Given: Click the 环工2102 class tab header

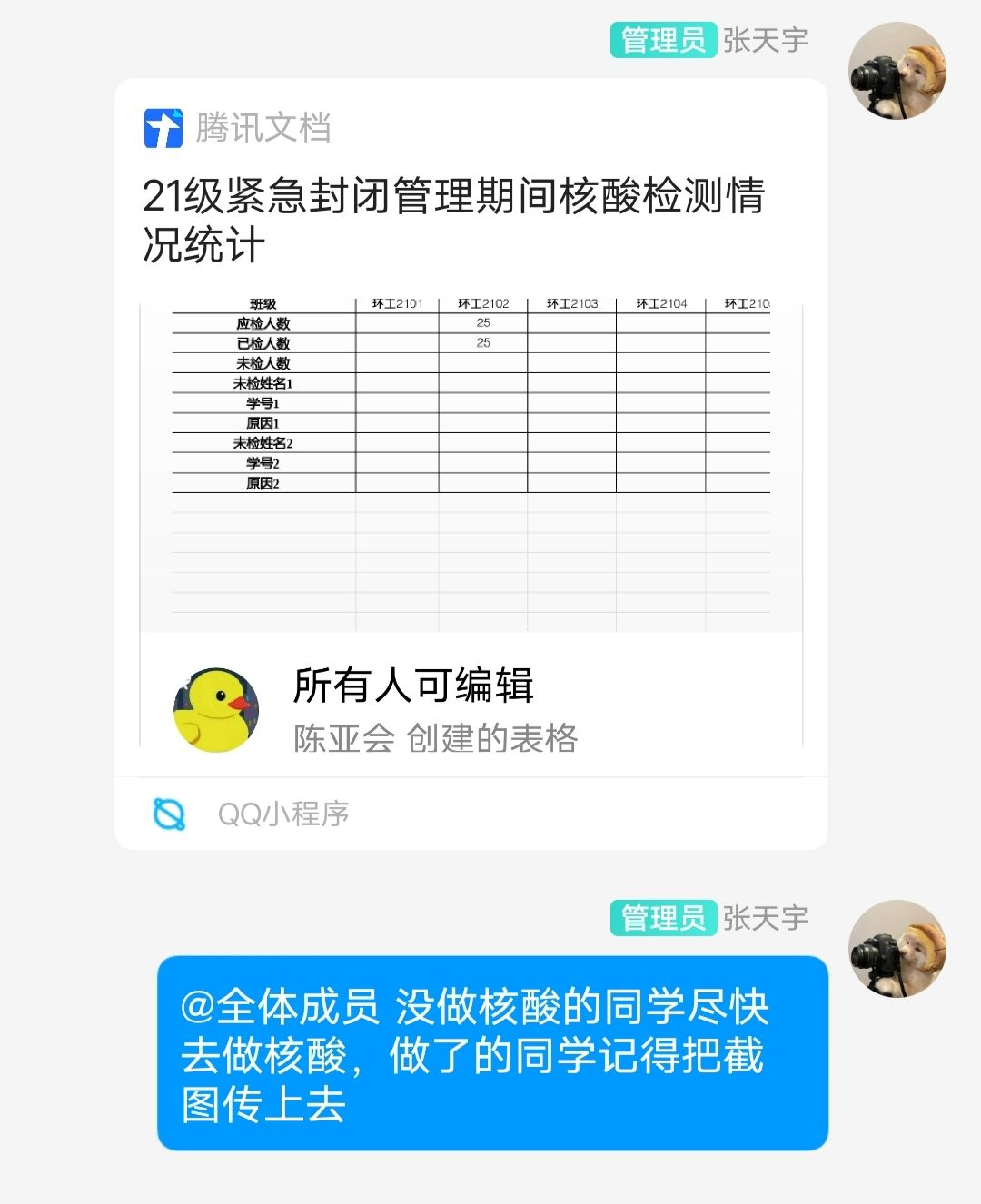Looking at the screenshot, I should (x=485, y=305).
